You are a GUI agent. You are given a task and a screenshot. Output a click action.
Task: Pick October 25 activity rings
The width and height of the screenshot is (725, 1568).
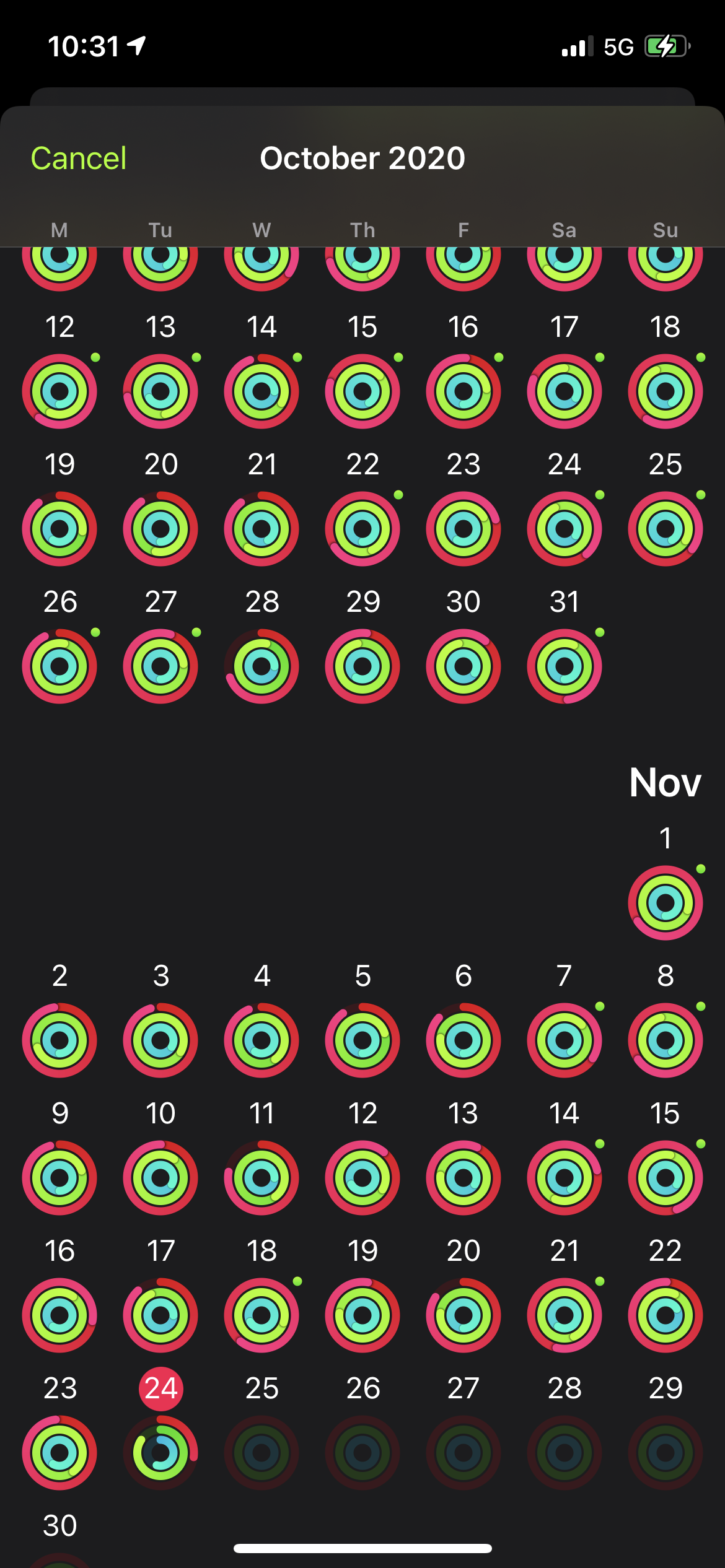[x=665, y=528]
